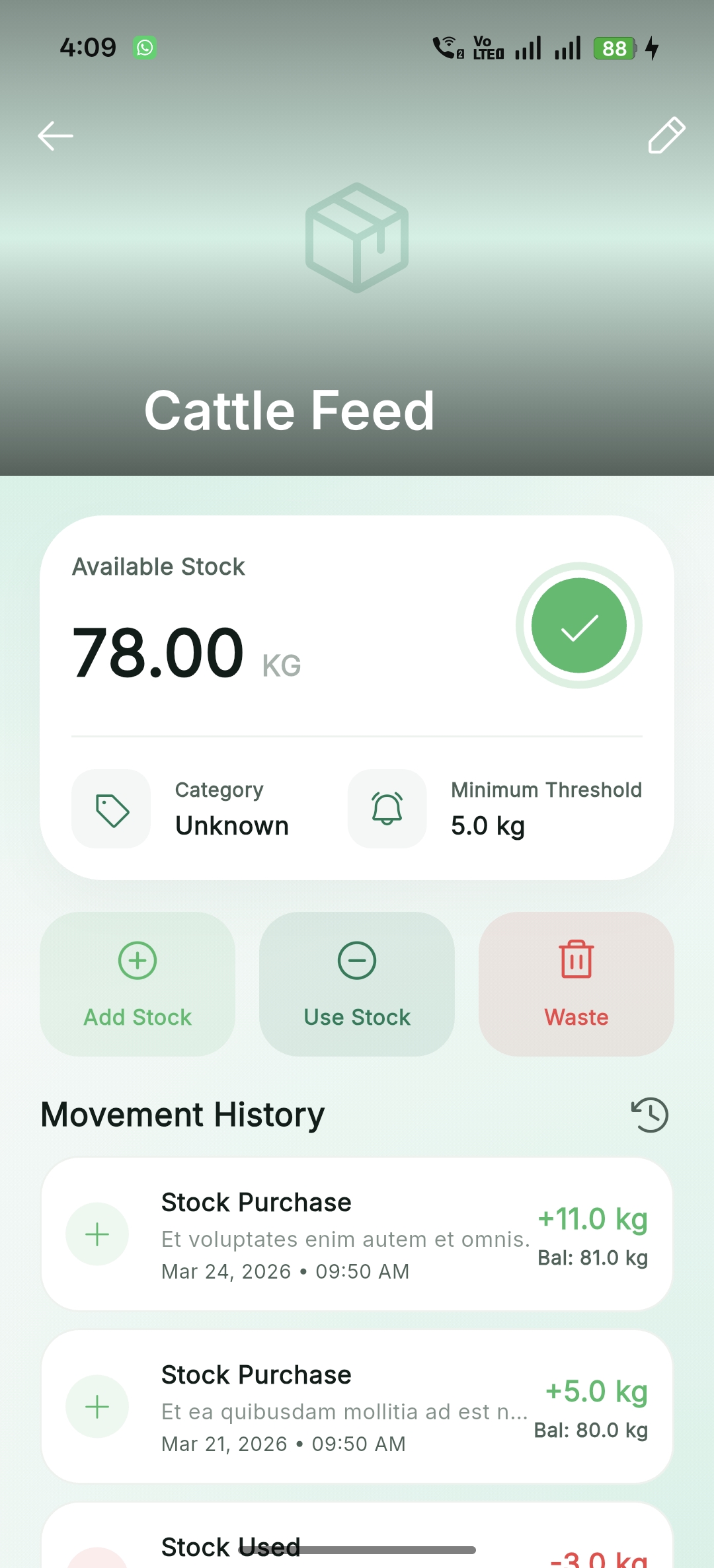Screen dimensions: 714x1568
Task: Open full history via the clock icon
Action: coord(649,1115)
